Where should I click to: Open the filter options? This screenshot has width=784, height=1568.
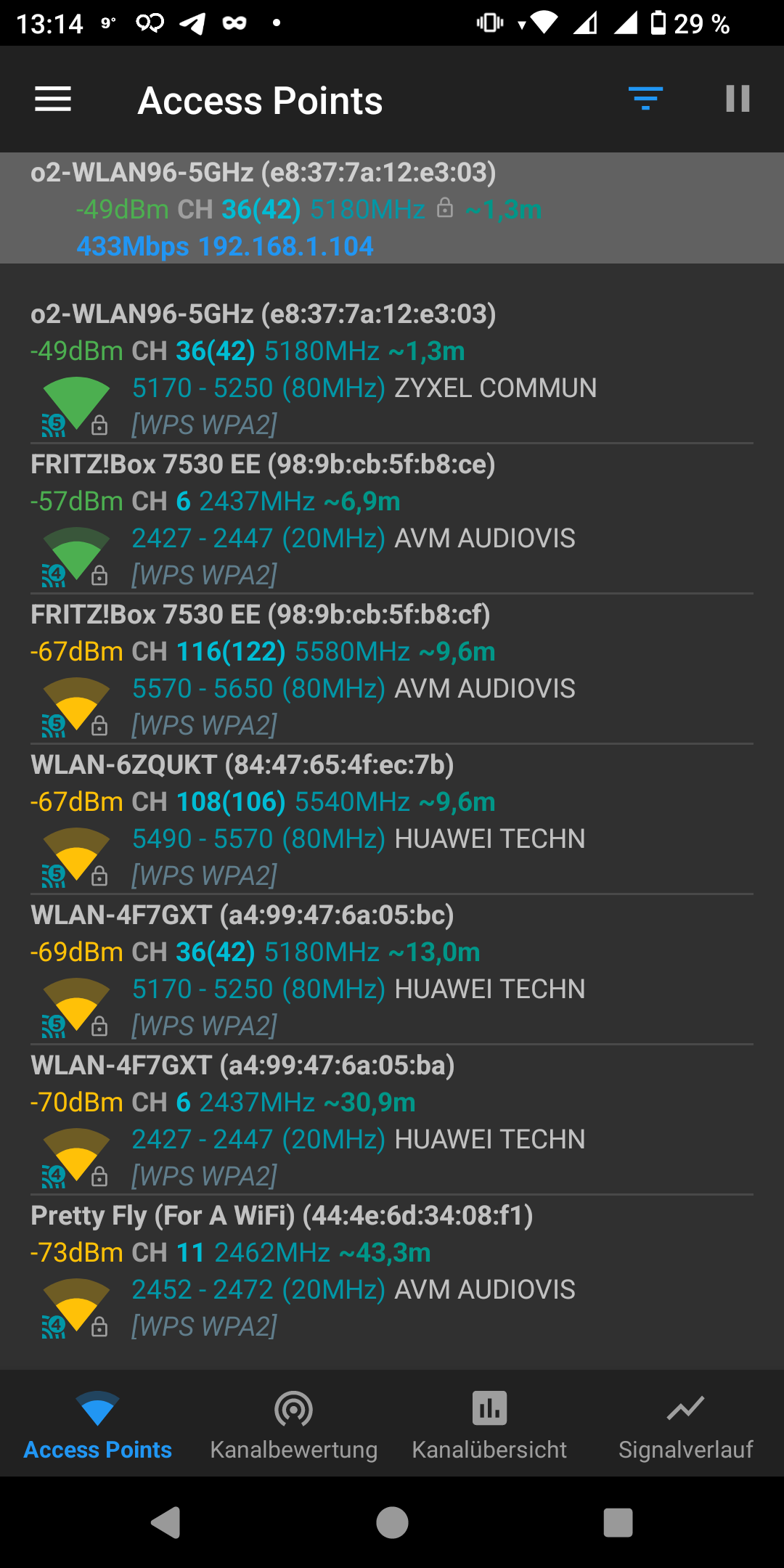[645, 99]
